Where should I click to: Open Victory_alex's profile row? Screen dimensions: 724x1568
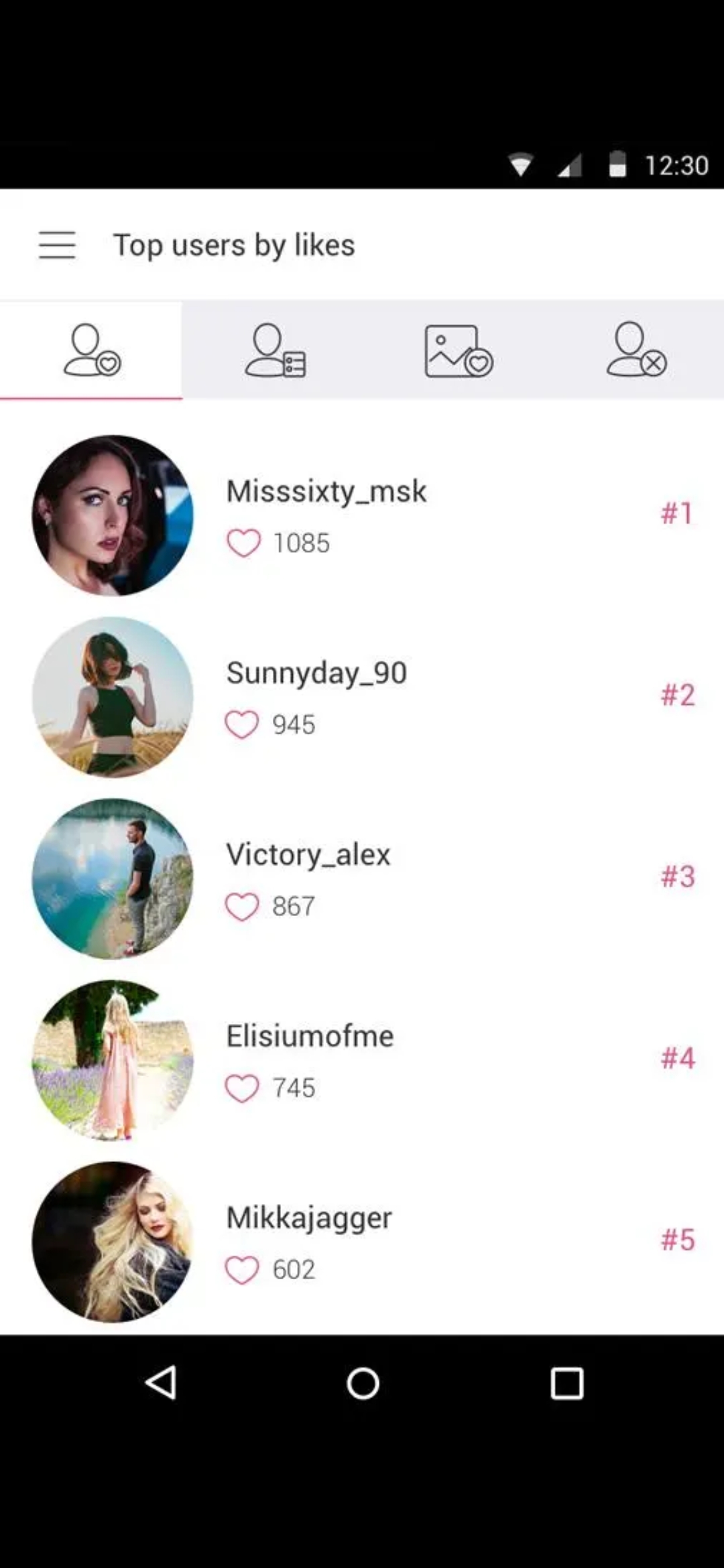[362, 878]
